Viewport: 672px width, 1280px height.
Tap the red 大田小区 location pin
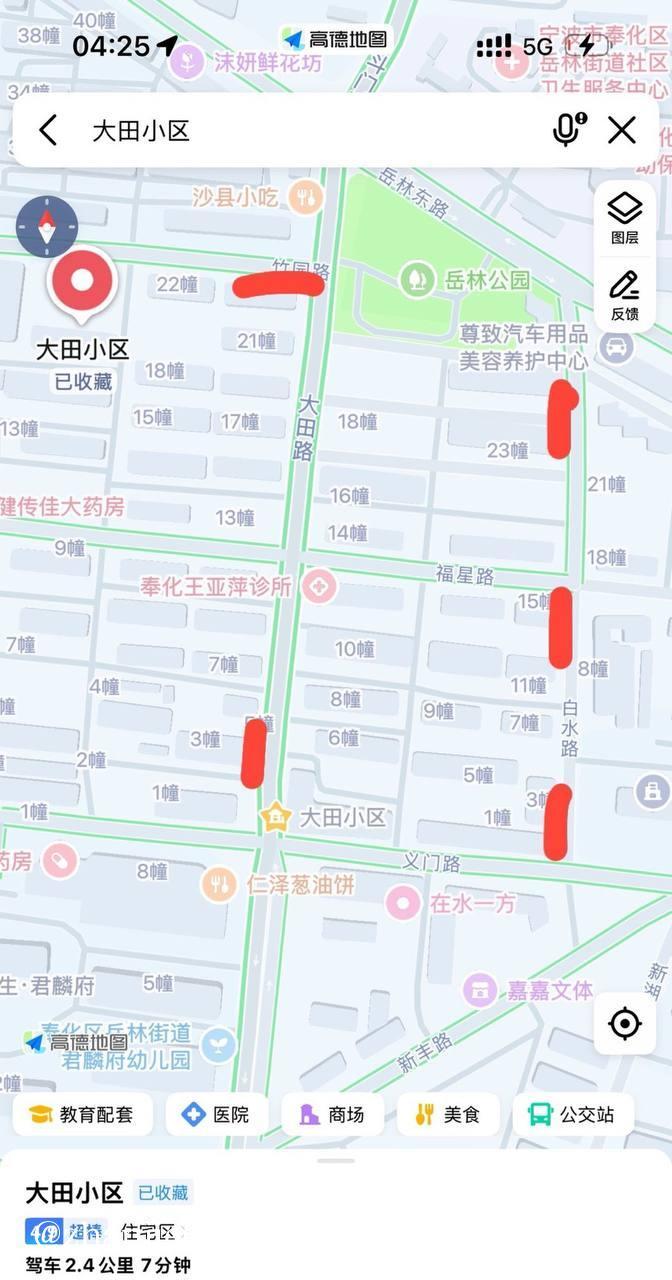pos(83,282)
